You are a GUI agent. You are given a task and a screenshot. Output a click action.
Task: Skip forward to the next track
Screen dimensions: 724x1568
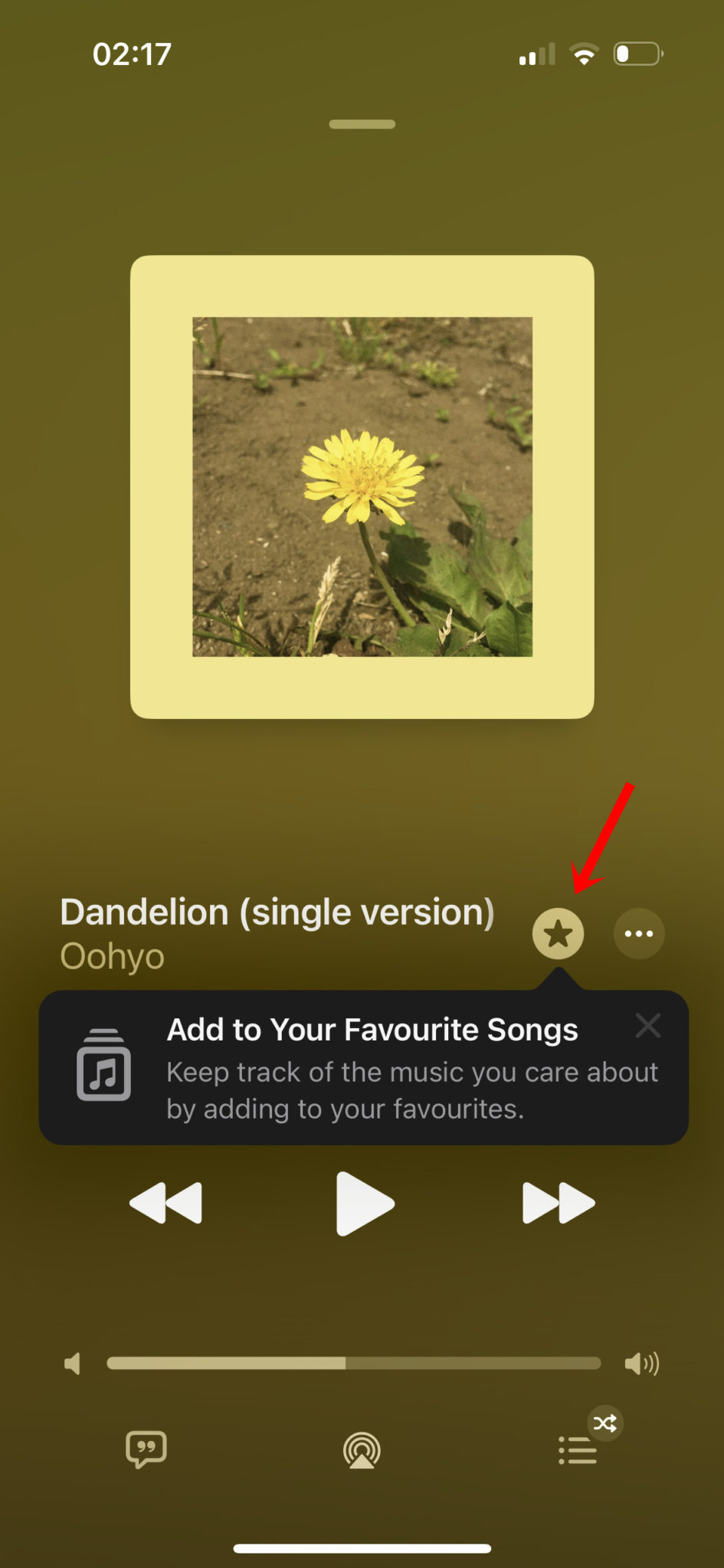[558, 1203]
